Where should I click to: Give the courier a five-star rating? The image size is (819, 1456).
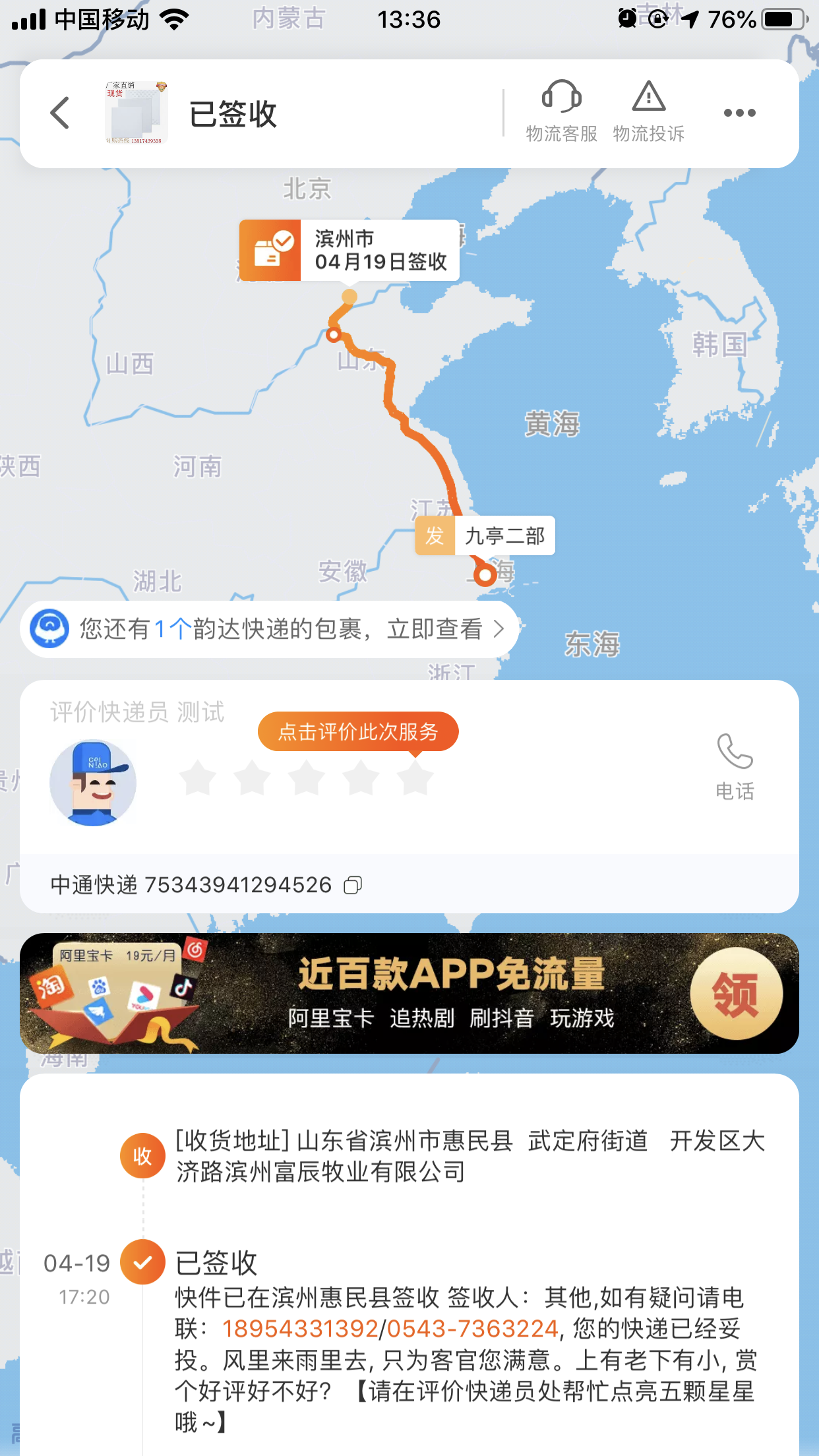tap(415, 779)
